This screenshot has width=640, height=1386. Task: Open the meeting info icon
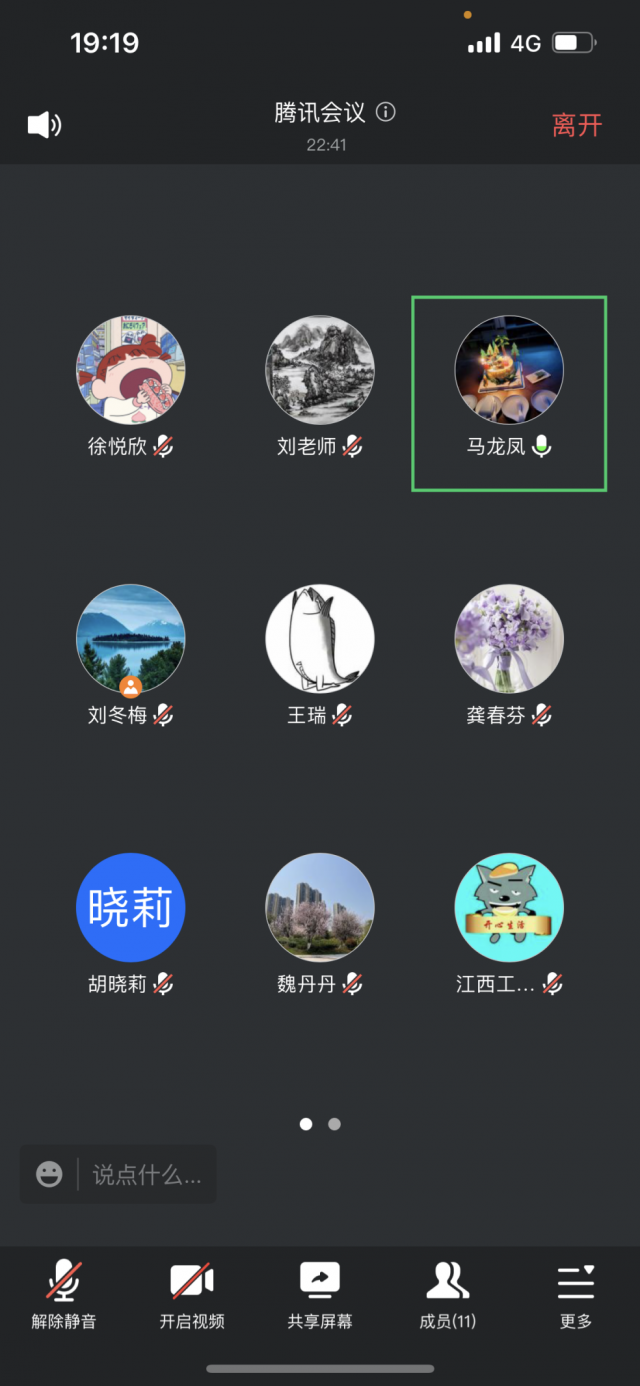tap(385, 112)
